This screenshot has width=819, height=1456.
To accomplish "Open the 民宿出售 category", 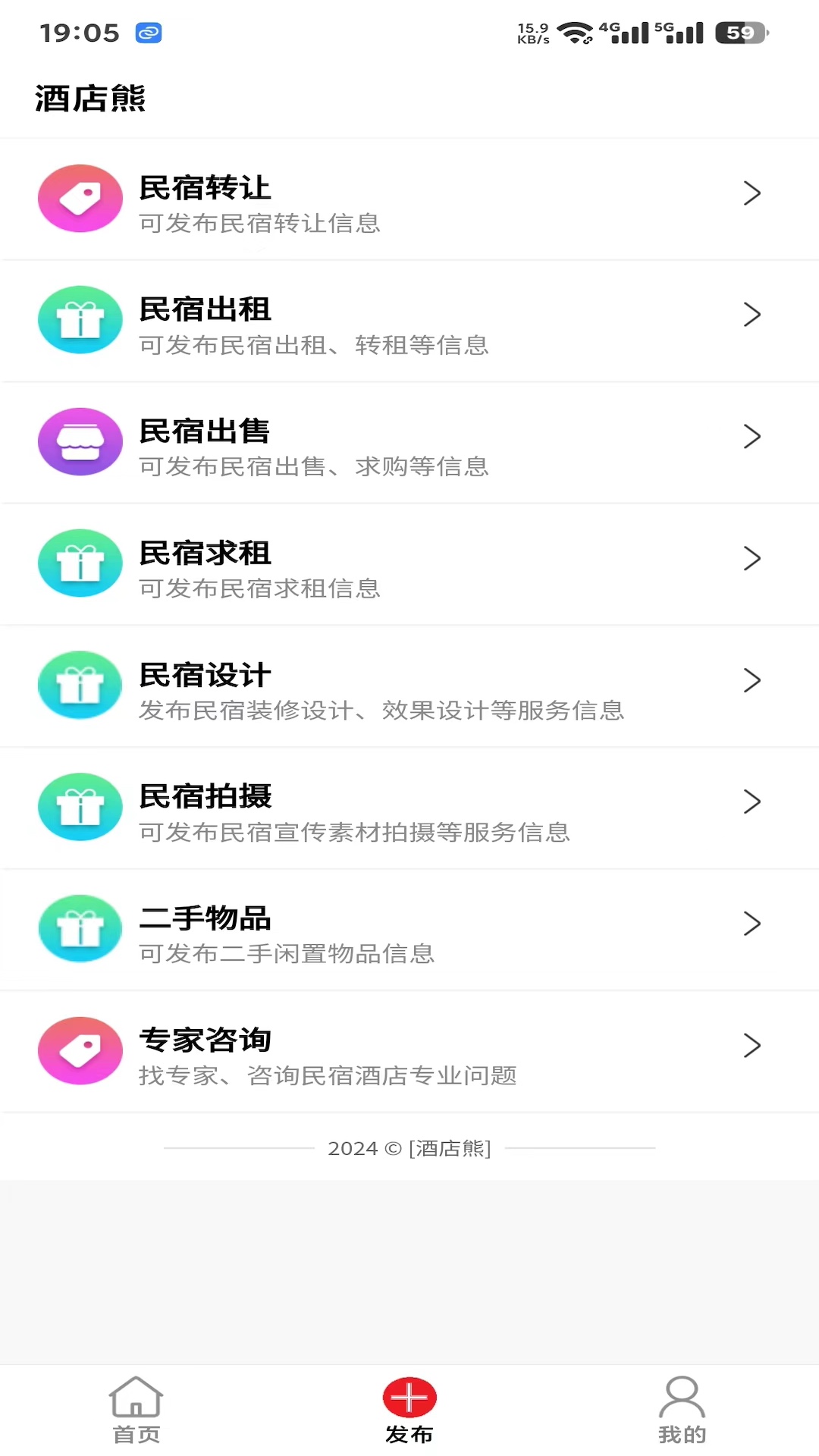I will tap(409, 442).
